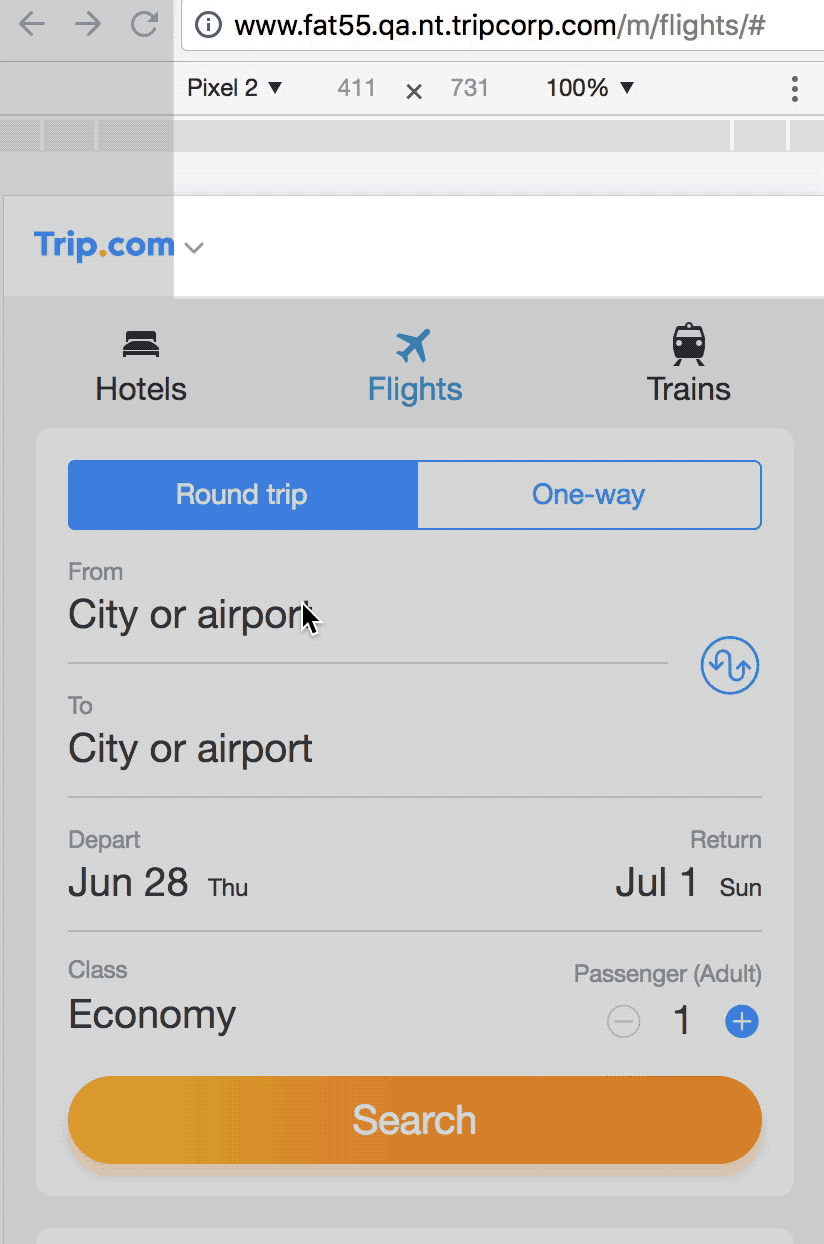This screenshot has height=1244, width=824.
Task: Decrease the adult passenger count
Action: 623,1022
